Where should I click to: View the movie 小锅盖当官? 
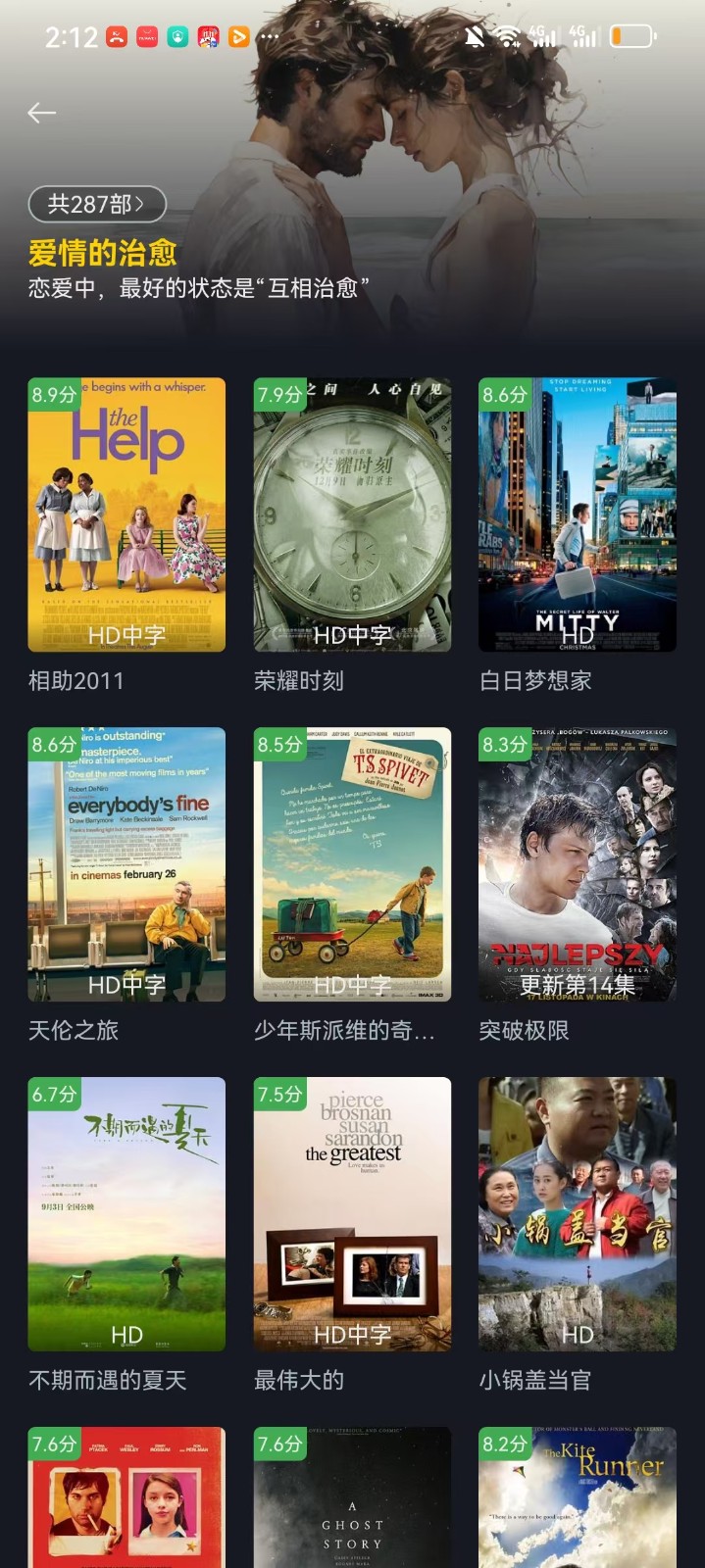pyautogui.click(x=577, y=1214)
